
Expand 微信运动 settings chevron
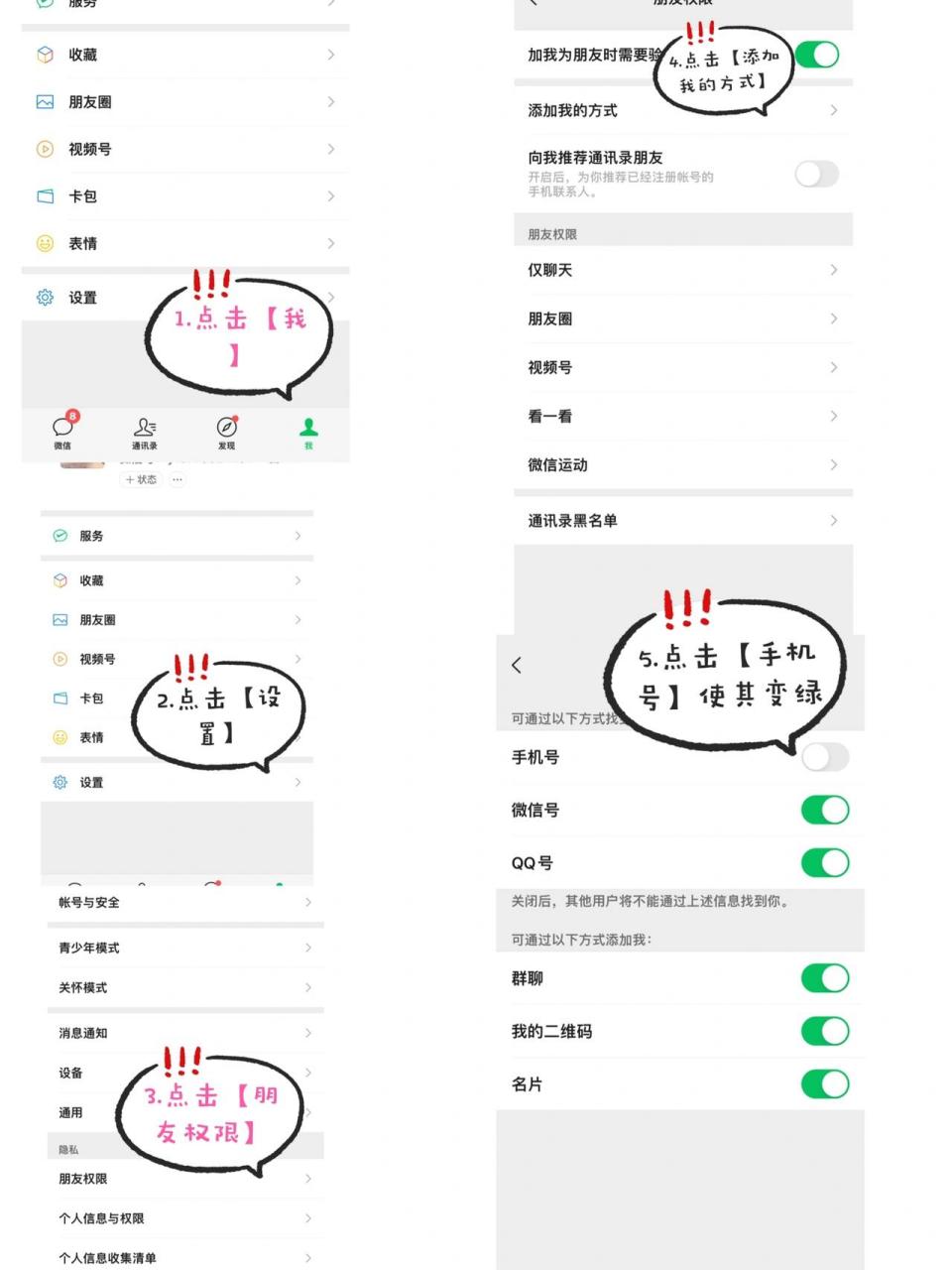tap(832, 465)
